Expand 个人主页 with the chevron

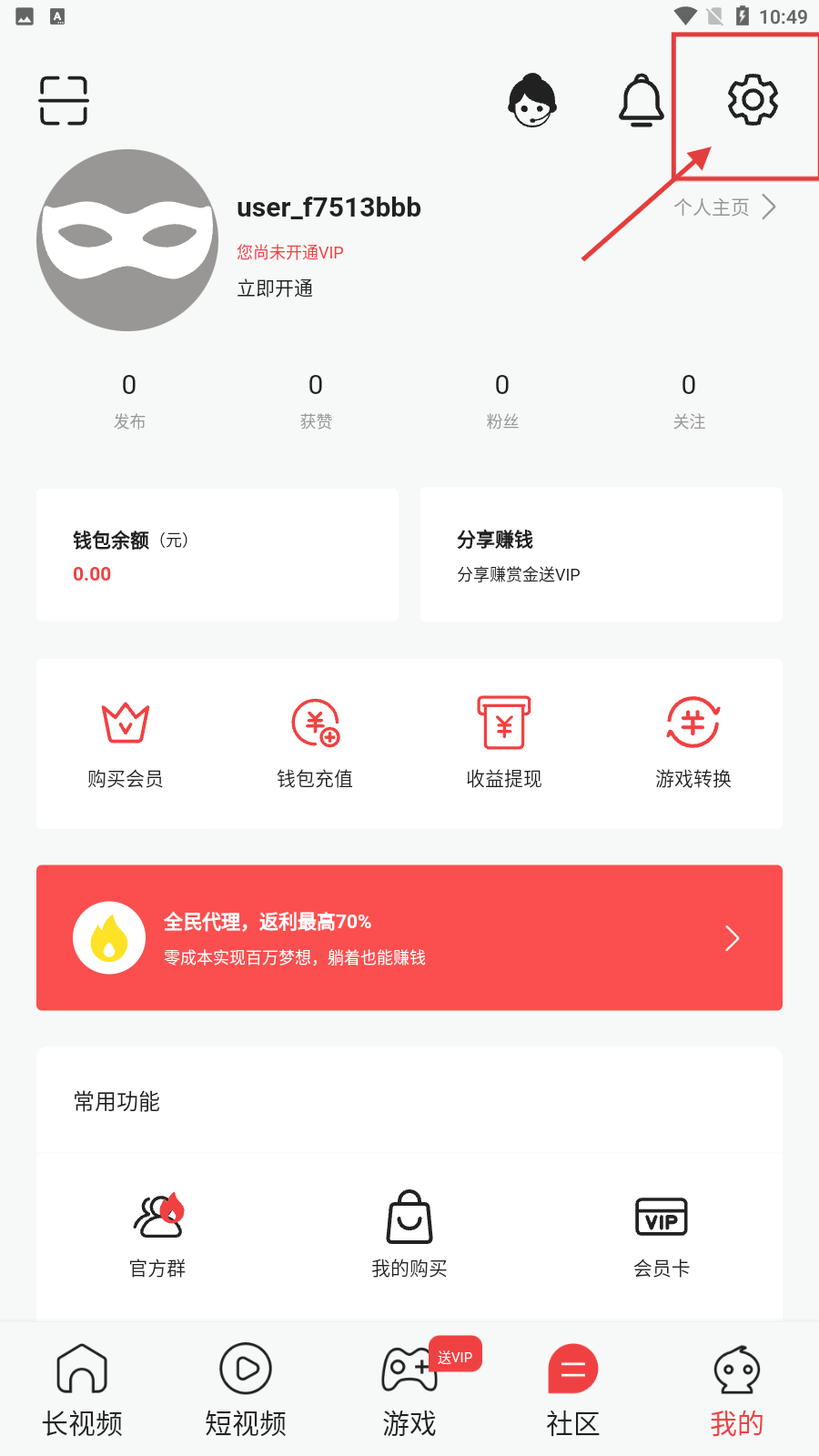(x=770, y=207)
